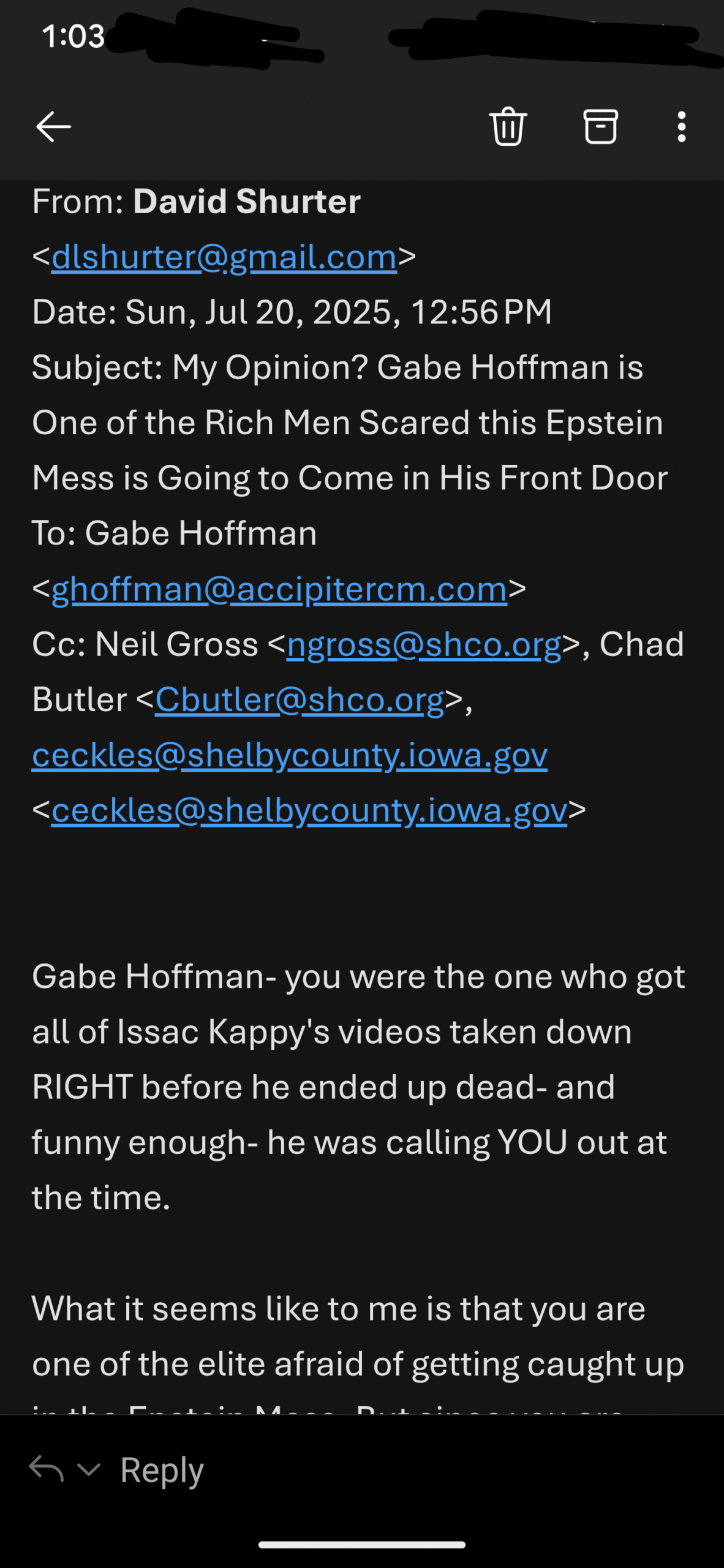Select the Cbutler@shco.org link
The image size is (724, 1568).
click(300, 699)
